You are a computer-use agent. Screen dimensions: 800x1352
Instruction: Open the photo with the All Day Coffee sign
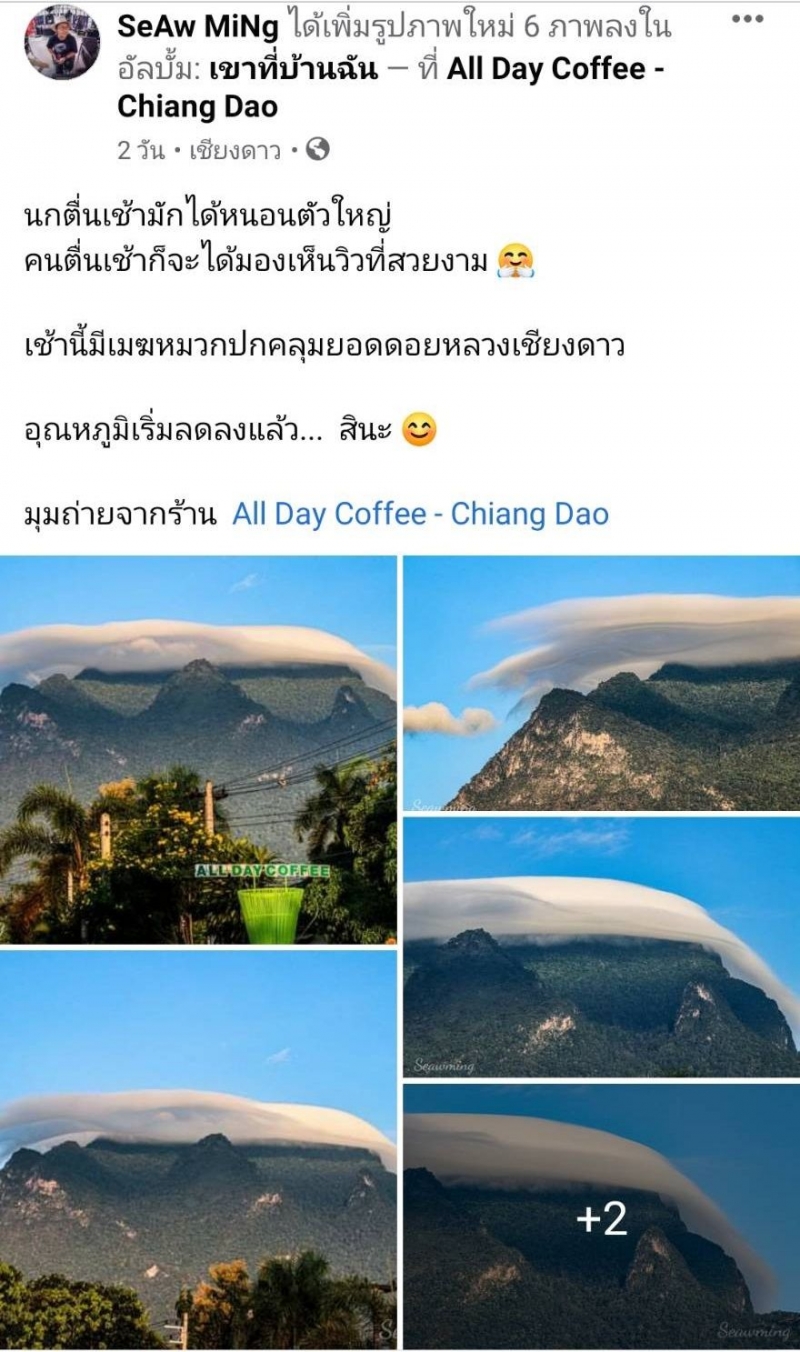(198, 749)
